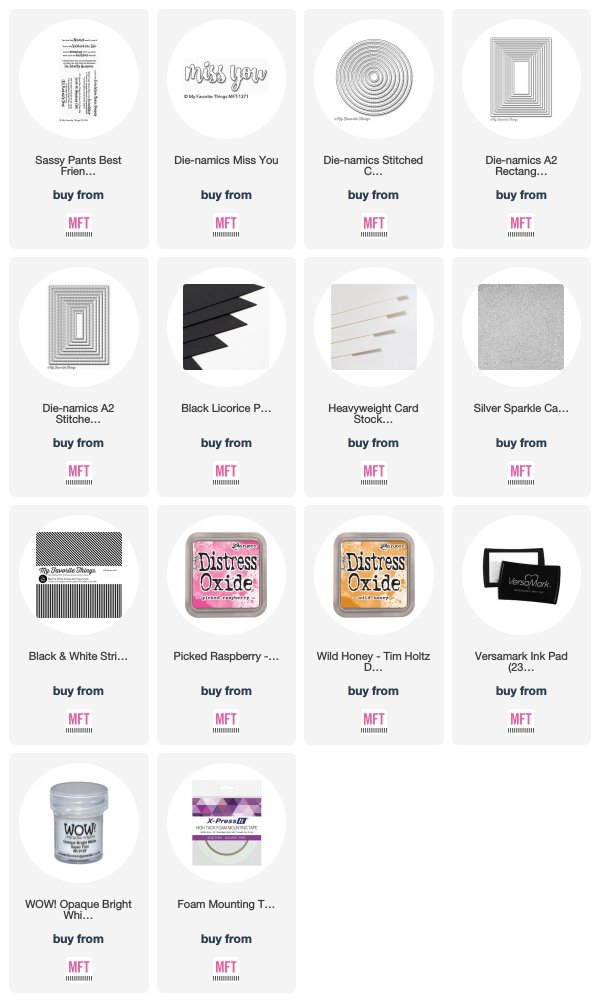600x1002 pixels.
Task: Tap MFT store button under Foam Mounting Tape
Action: click(x=226, y=969)
